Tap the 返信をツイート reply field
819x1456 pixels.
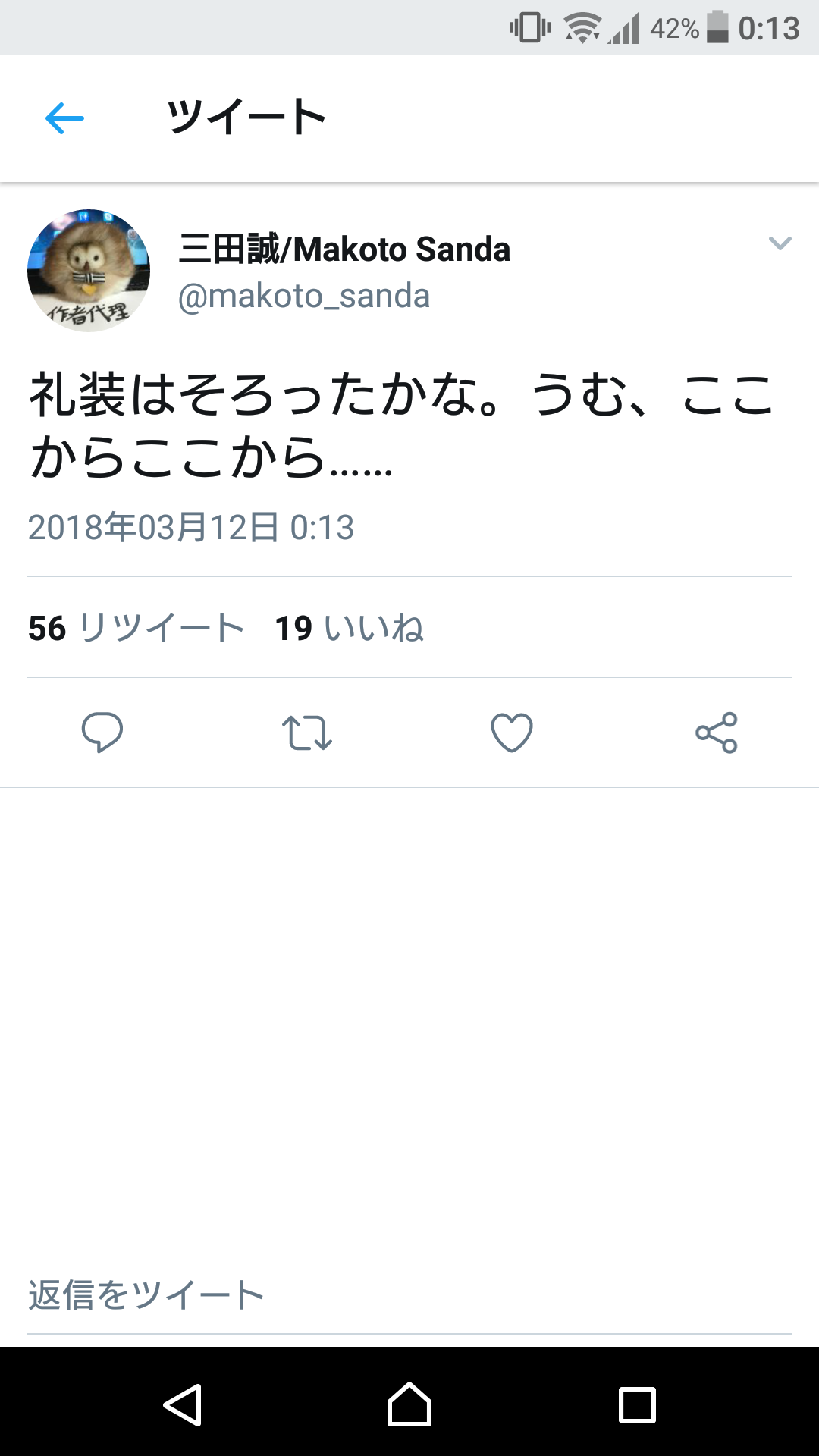[x=409, y=1295]
